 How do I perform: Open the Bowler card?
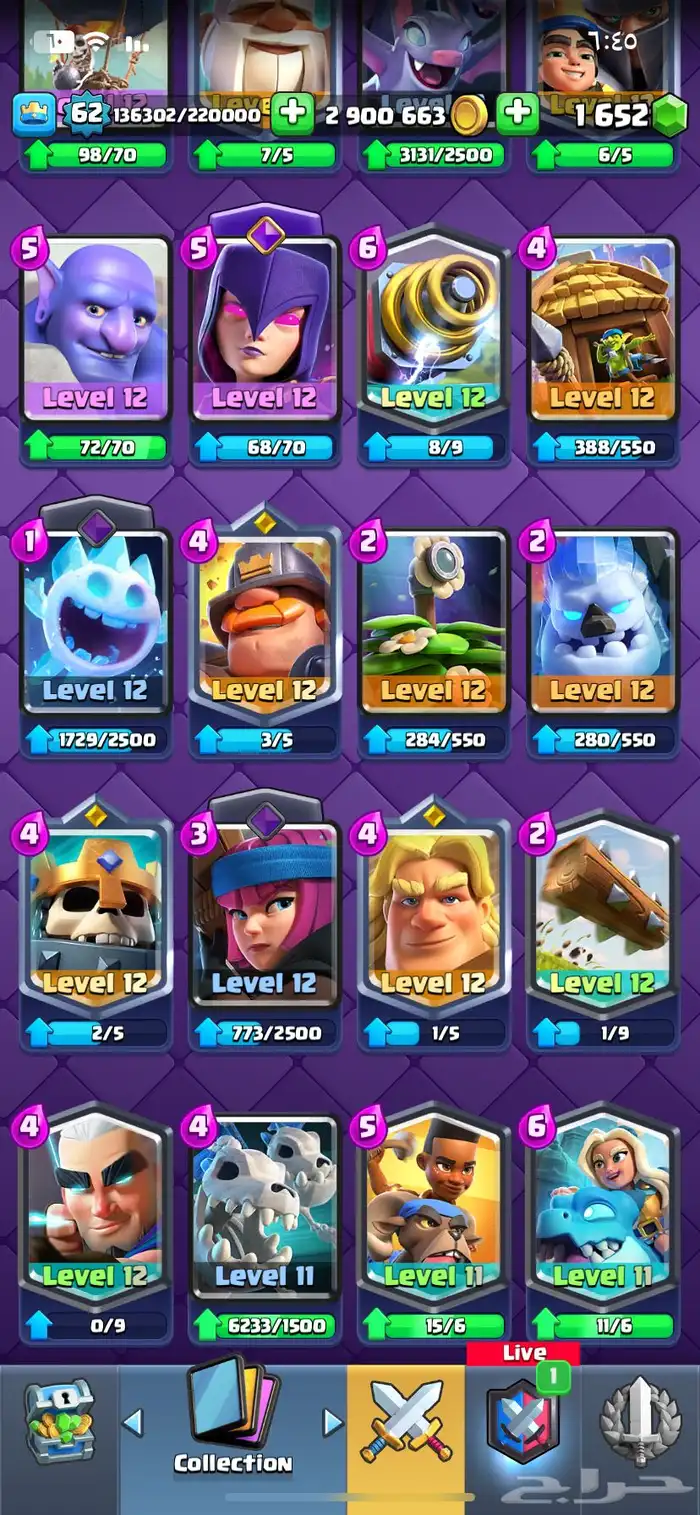pyautogui.click(x=95, y=330)
